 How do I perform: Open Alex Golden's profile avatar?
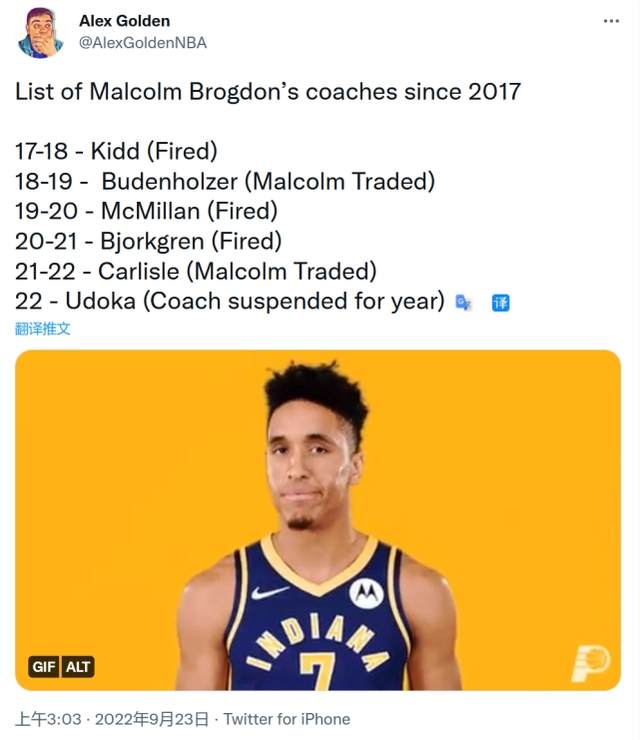tap(41, 32)
